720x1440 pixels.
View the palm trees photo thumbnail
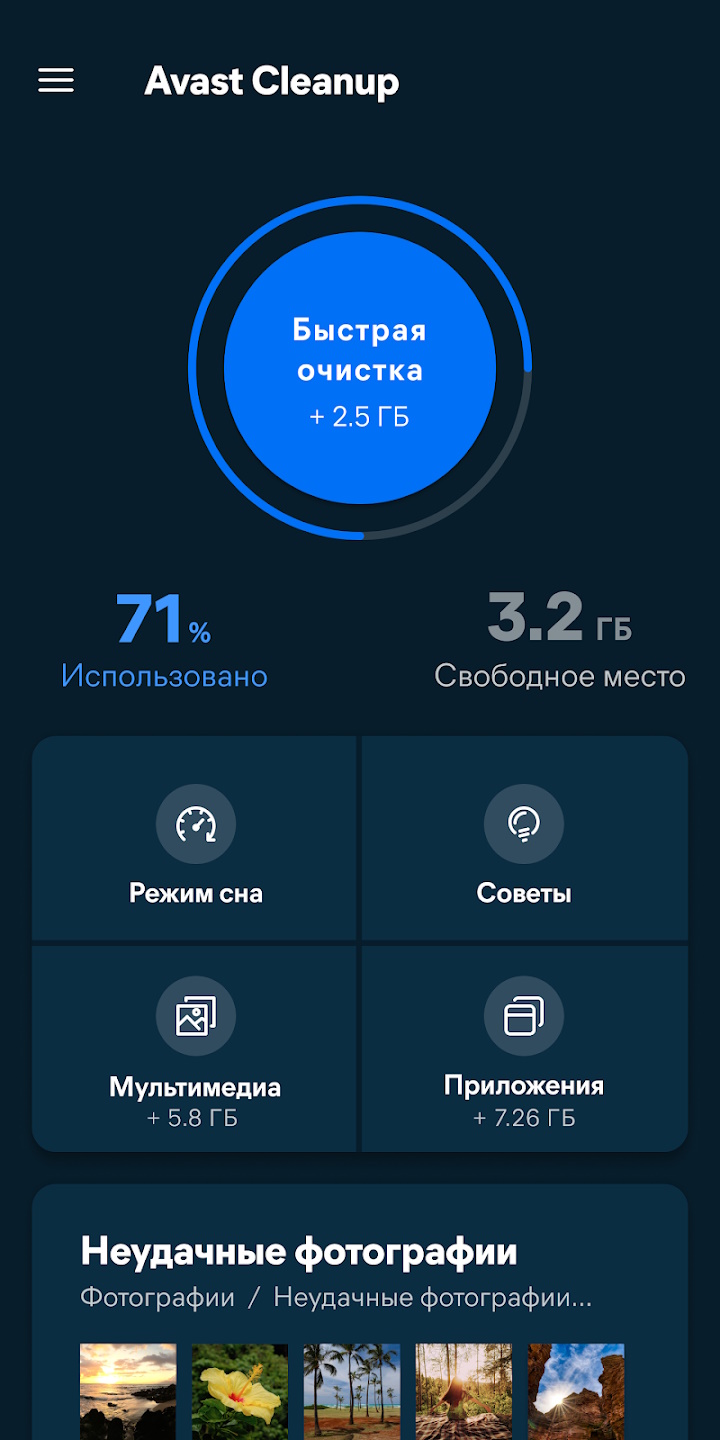[x=352, y=1392]
